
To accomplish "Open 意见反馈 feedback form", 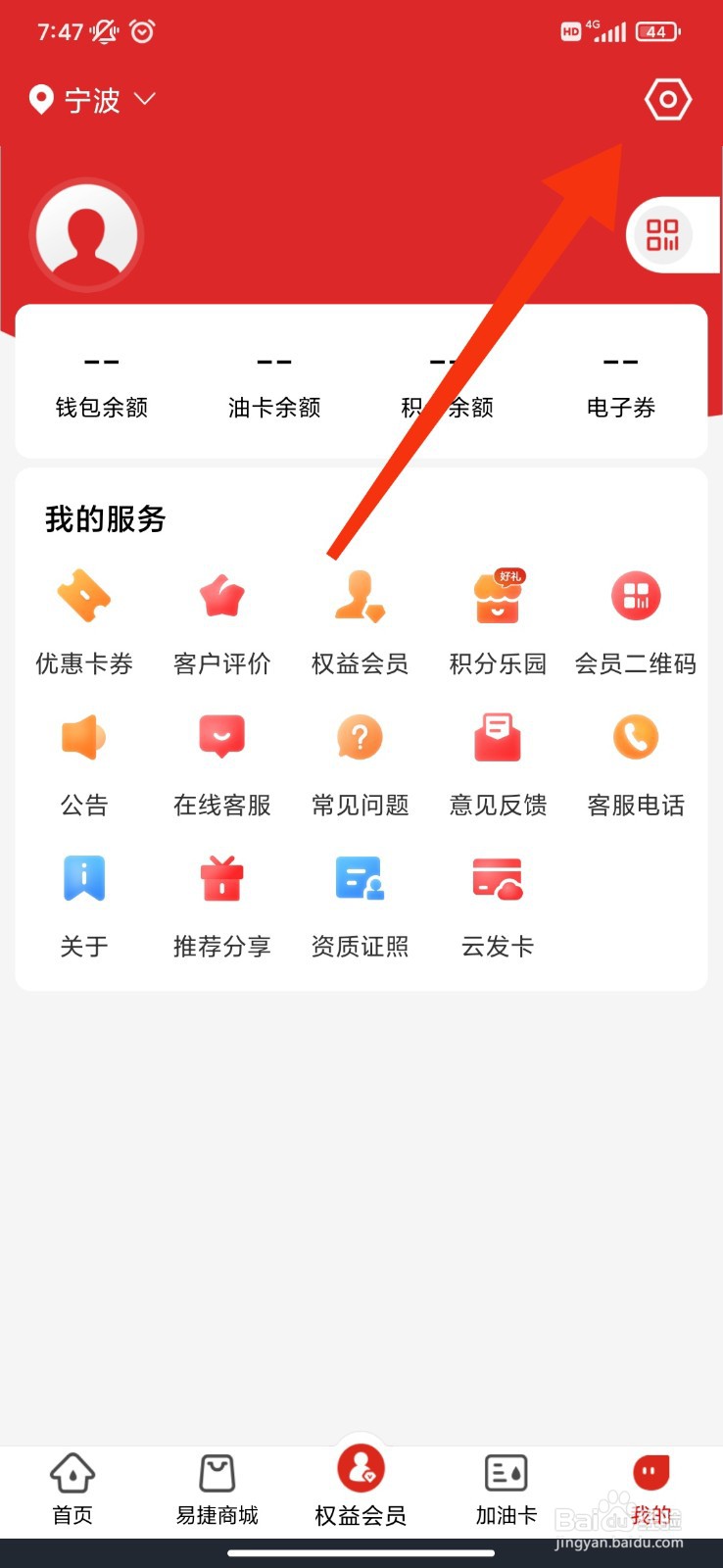I will coord(497,759).
